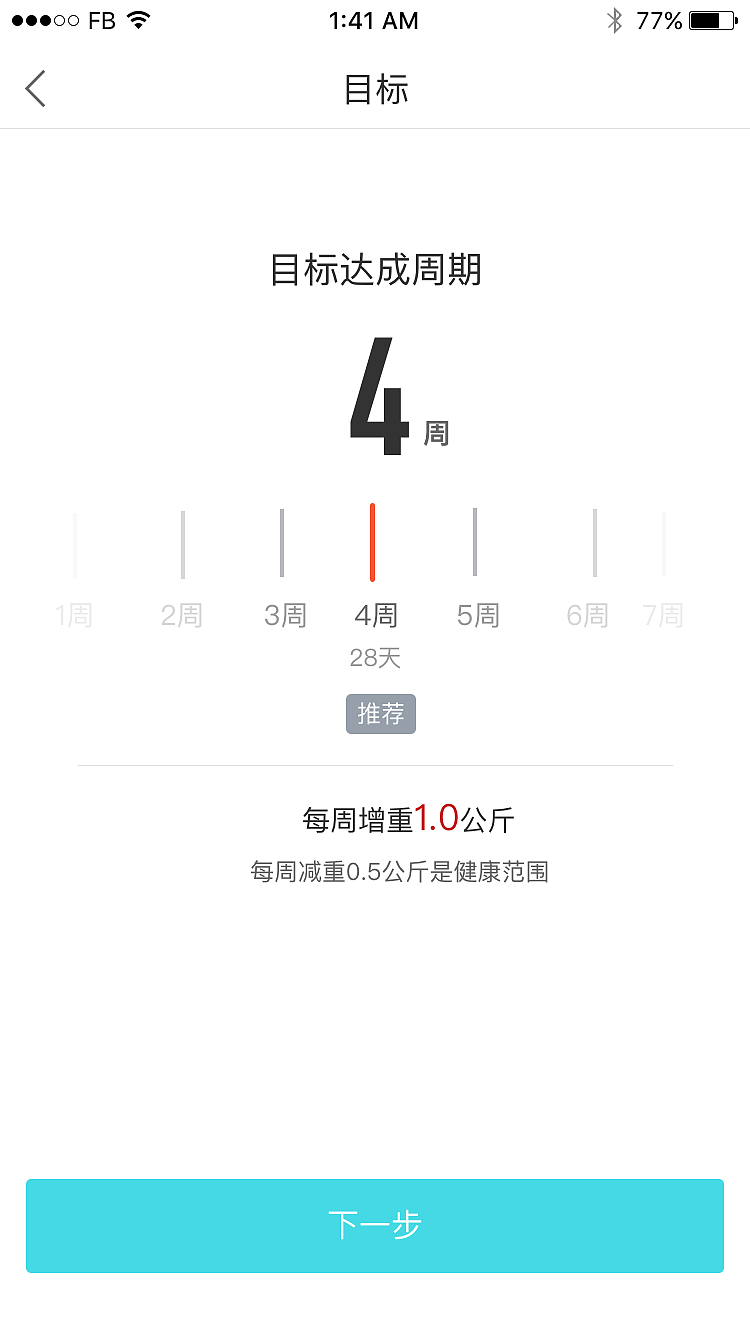Tap the battery indicator icon

[x=711, y=19]
